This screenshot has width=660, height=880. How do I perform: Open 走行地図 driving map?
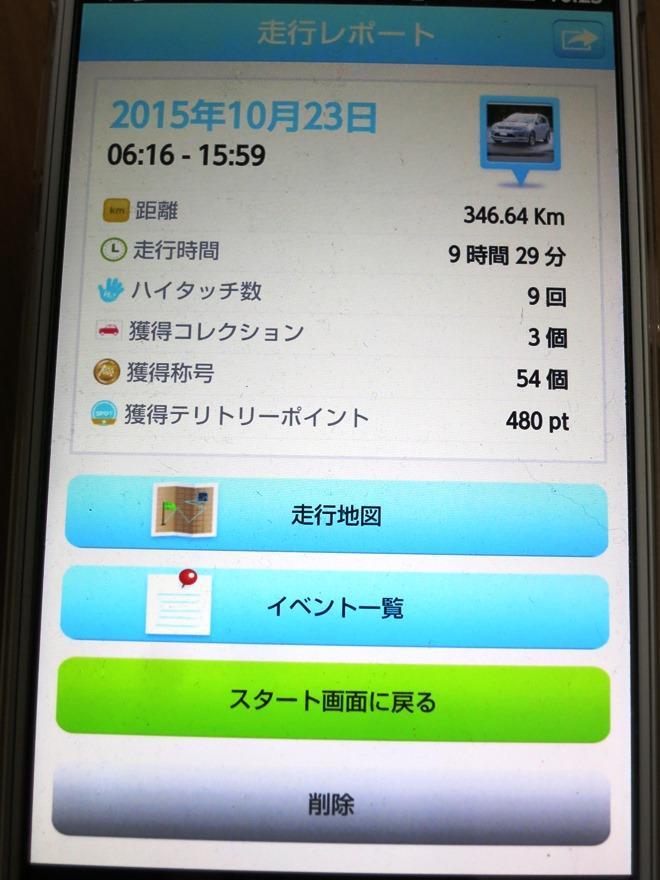(336, 517)
